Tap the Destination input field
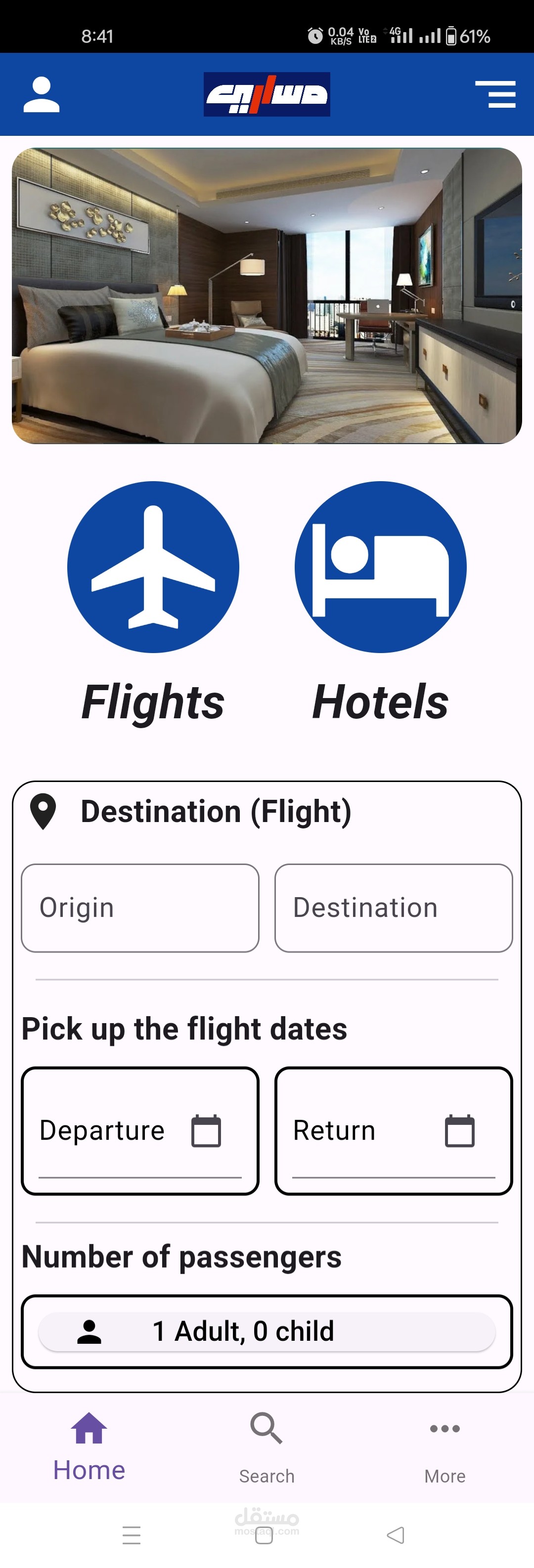 click(x=394, y=908)
